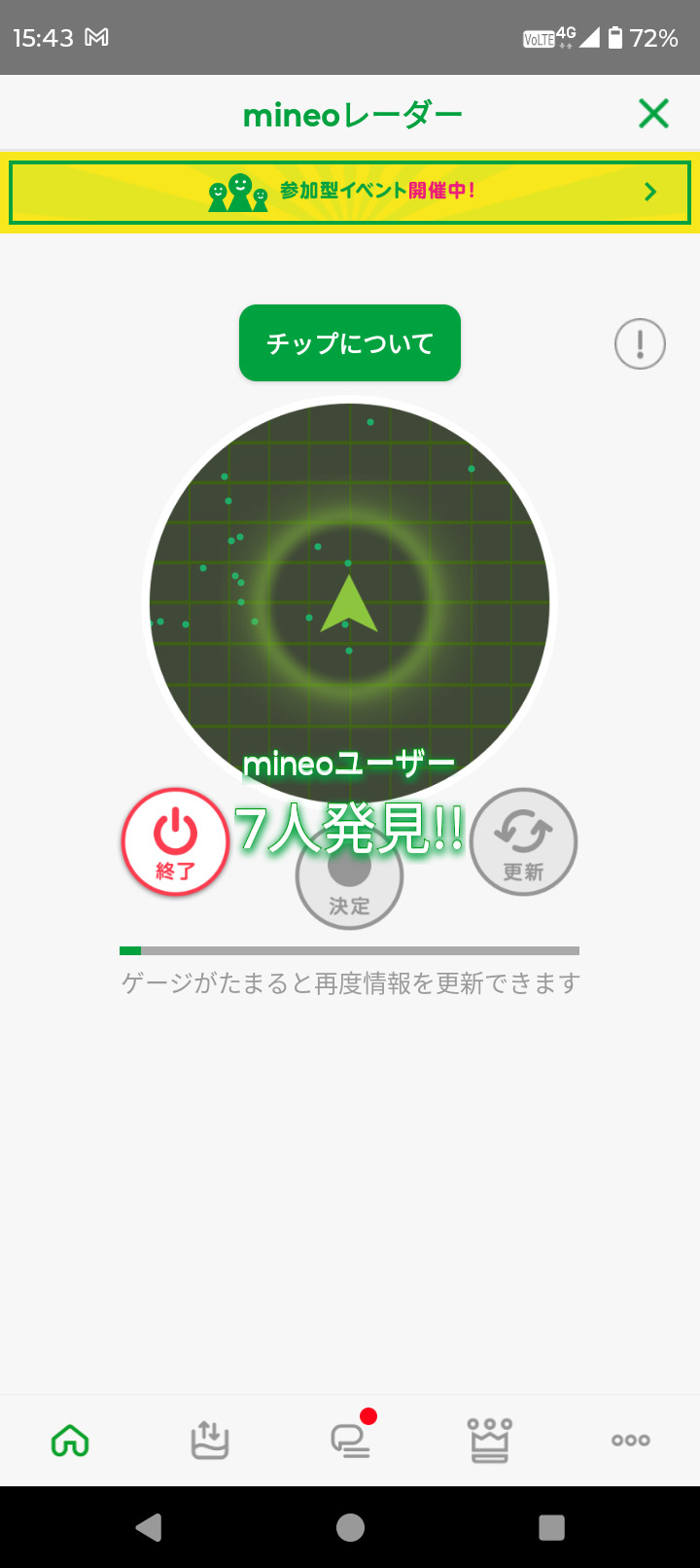Open the data upload tank tab
The height and width of the screenshot is (1568, 700).
coord(210,1440)
